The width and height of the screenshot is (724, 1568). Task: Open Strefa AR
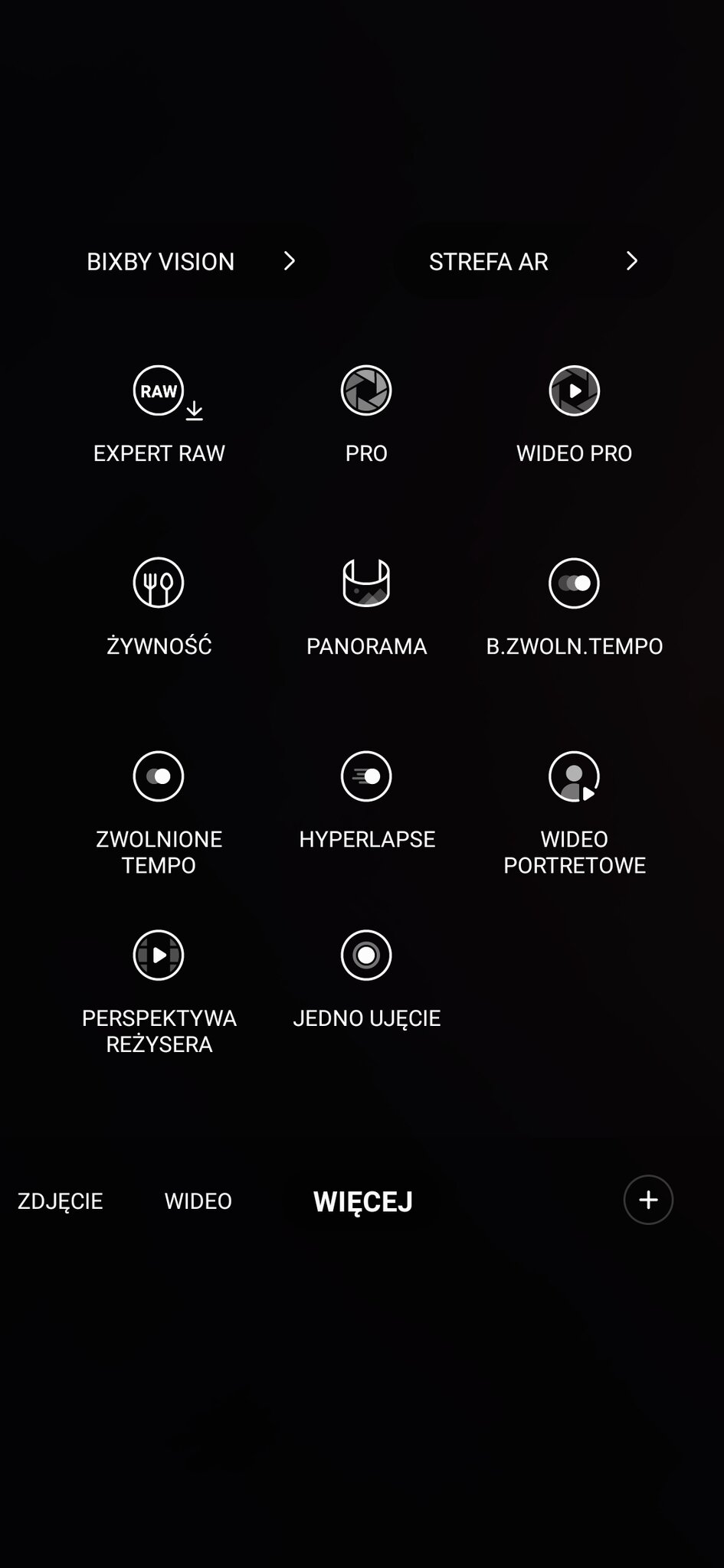point(532,262)
